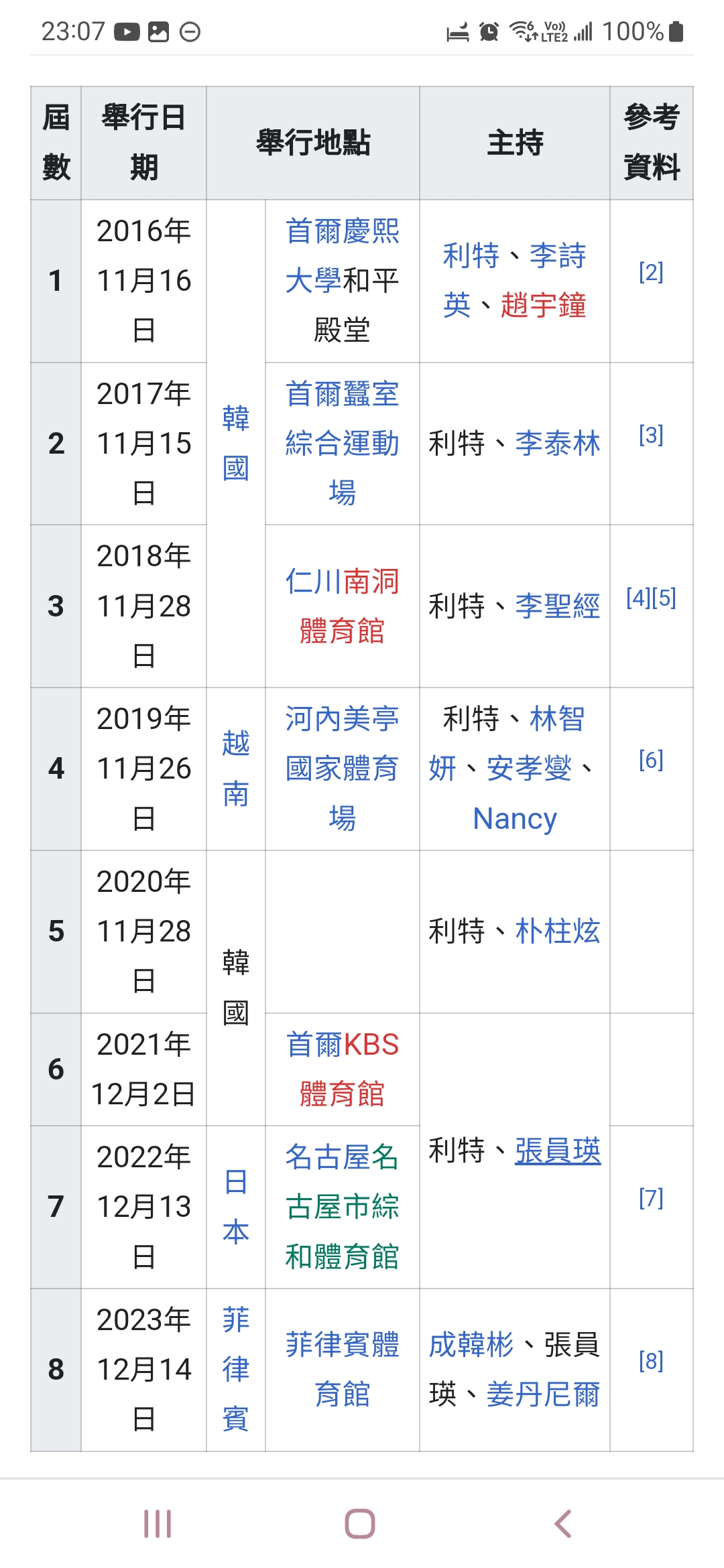Open reference footnote [3]
The height and width of the screenshot is (1568, 724).
(651, 435)
